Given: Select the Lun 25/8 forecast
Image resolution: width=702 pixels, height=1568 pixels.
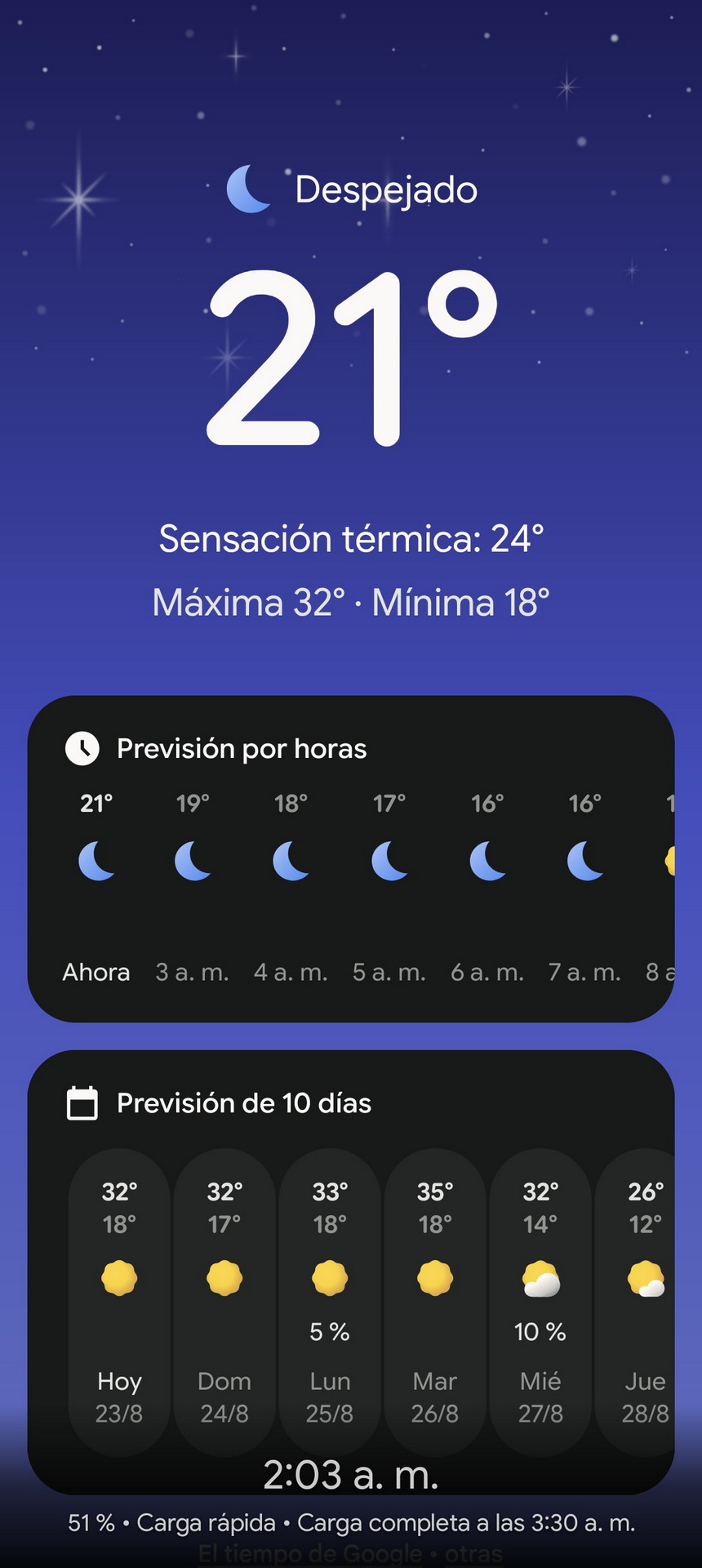Looking at the screenshot, I should tap(330, 1302).
